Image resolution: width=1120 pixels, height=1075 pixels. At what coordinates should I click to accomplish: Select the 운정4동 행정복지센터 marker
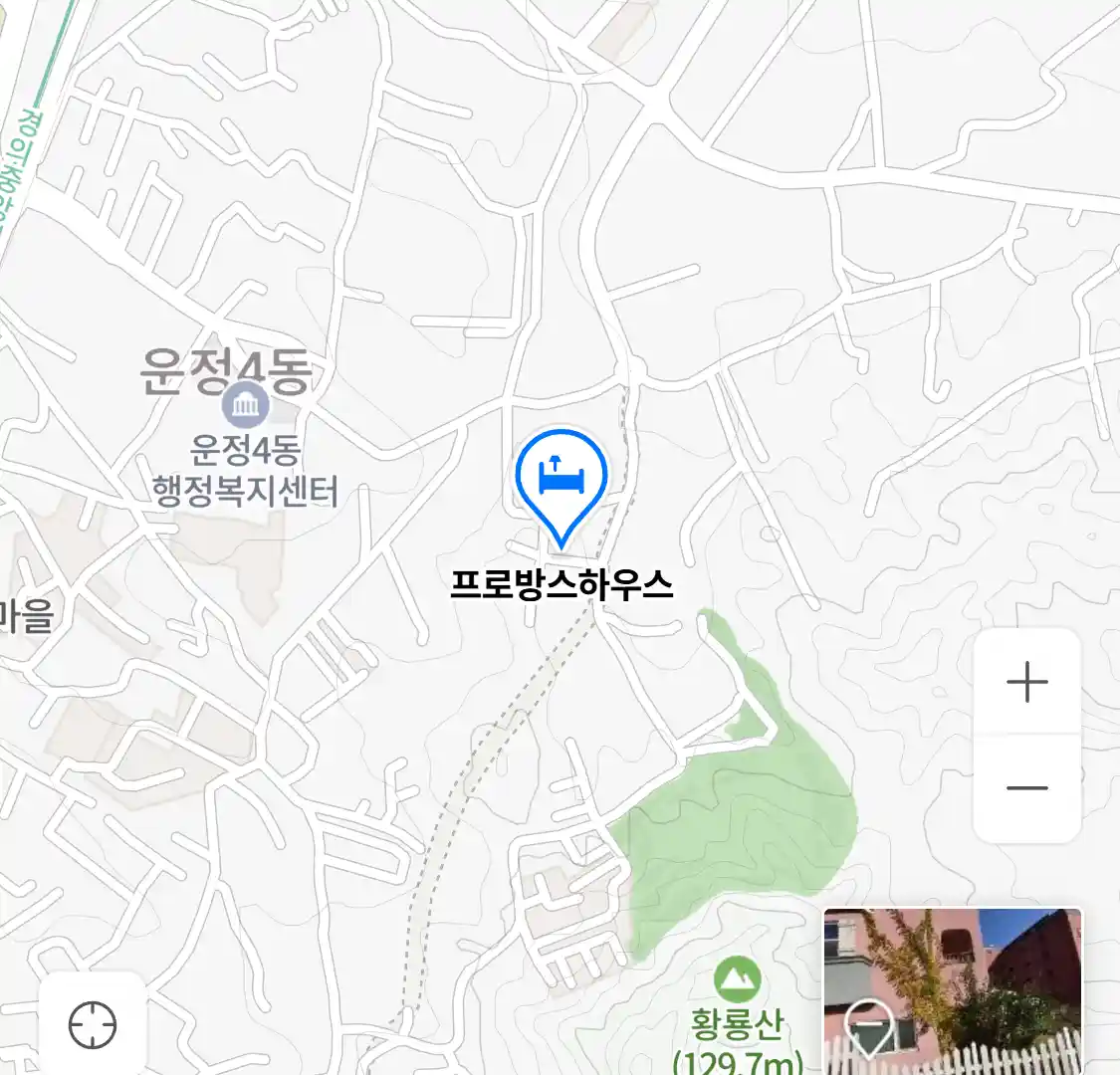pos(245,406)
